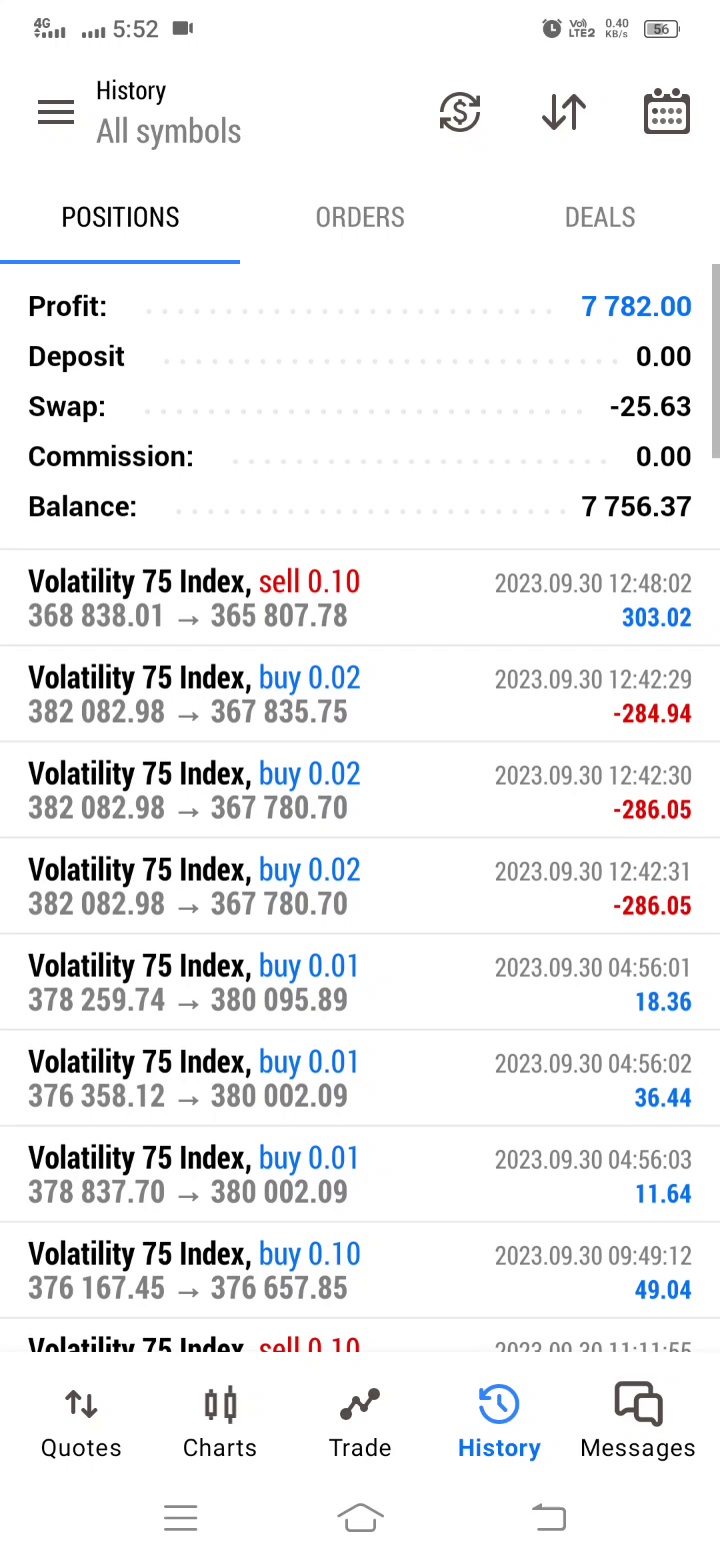720x1560 pixels.
Task: Open the buy 0.02 position closed at 12:42:30
Action: pyautogui.click(x=360, y=791)
